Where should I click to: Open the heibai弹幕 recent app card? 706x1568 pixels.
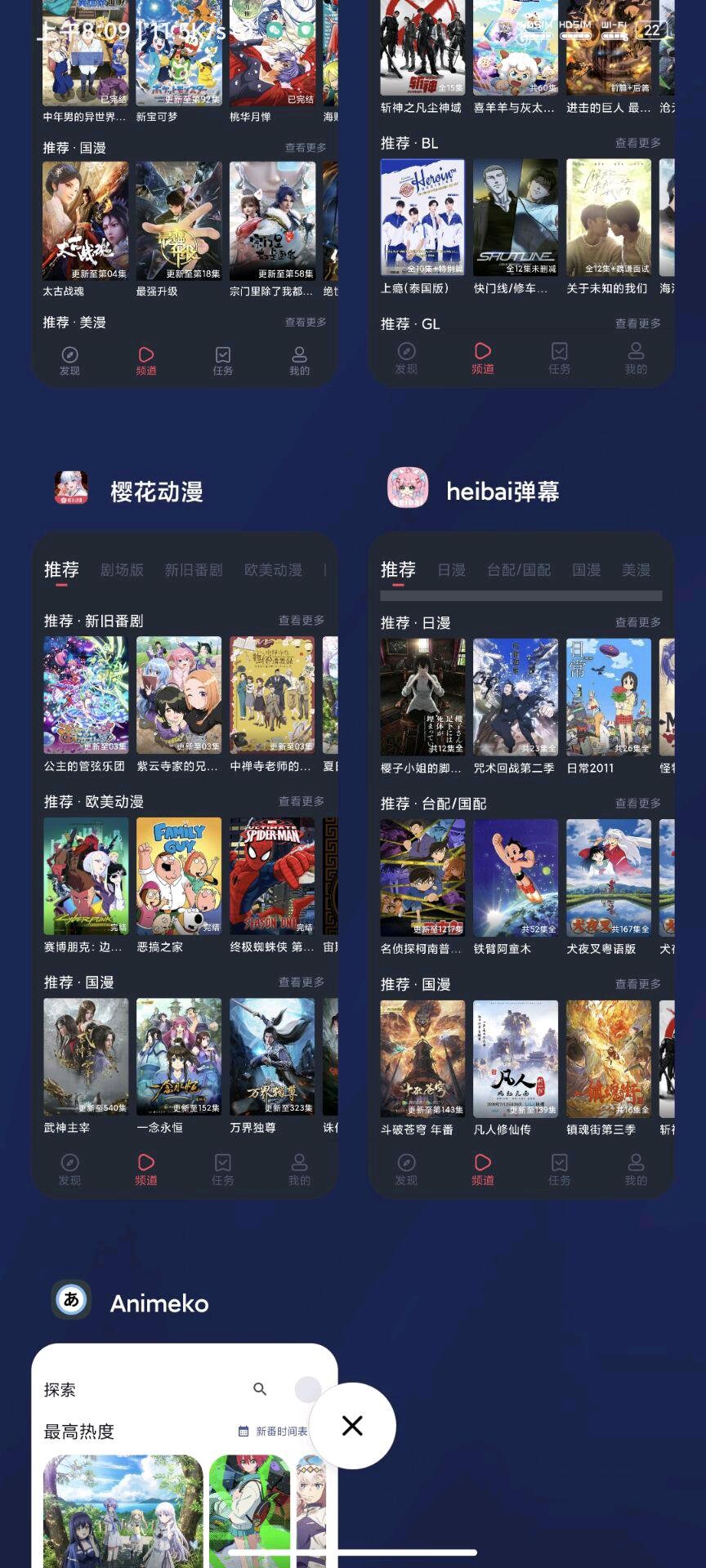(521, 866)
